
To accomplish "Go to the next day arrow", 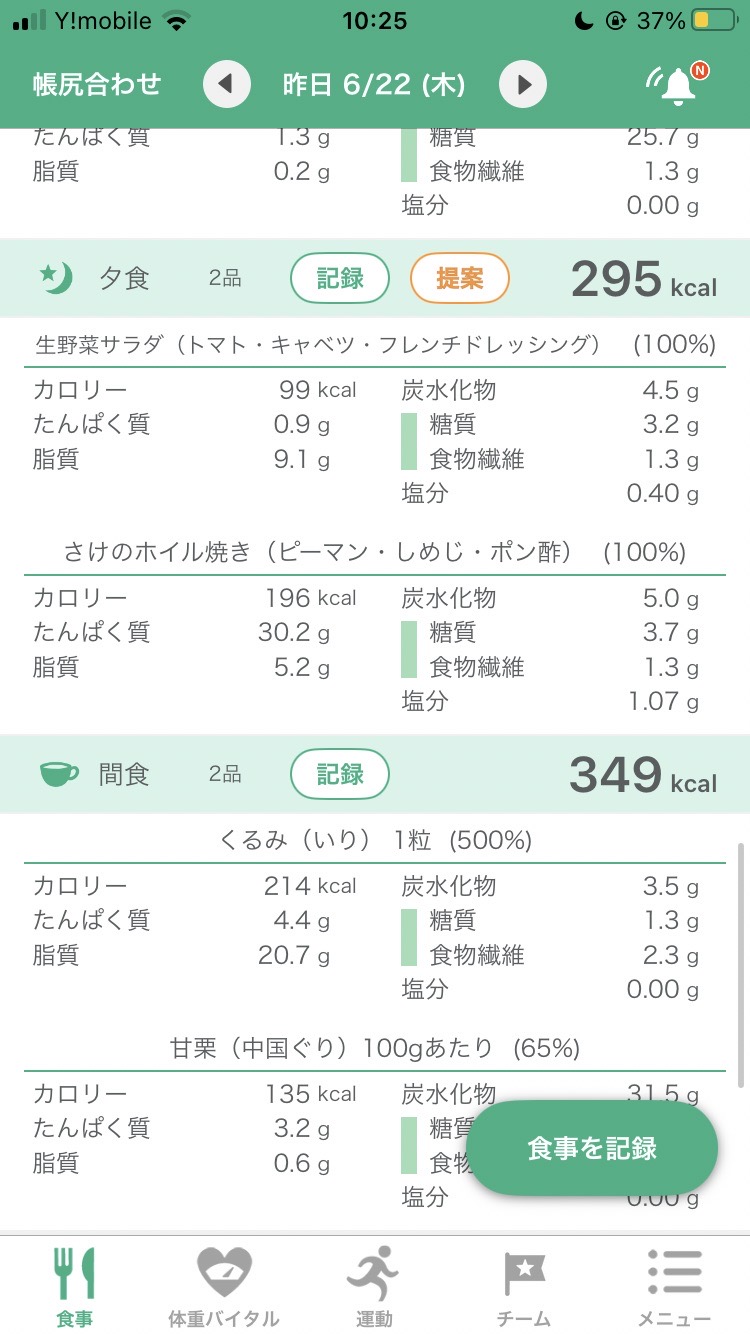I will (x=523, y=84).
